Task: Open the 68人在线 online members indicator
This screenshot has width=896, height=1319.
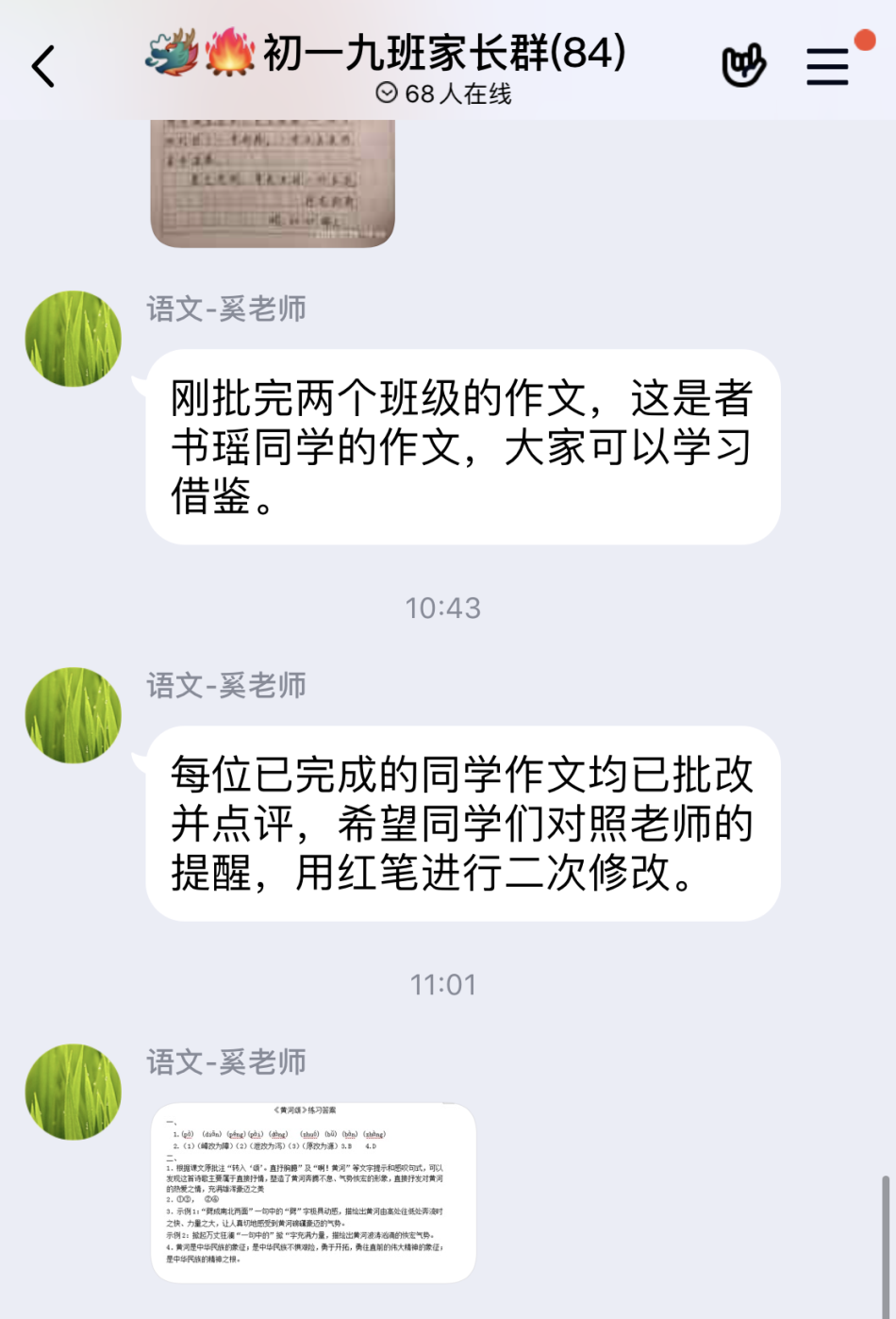Action: point(443,93)
